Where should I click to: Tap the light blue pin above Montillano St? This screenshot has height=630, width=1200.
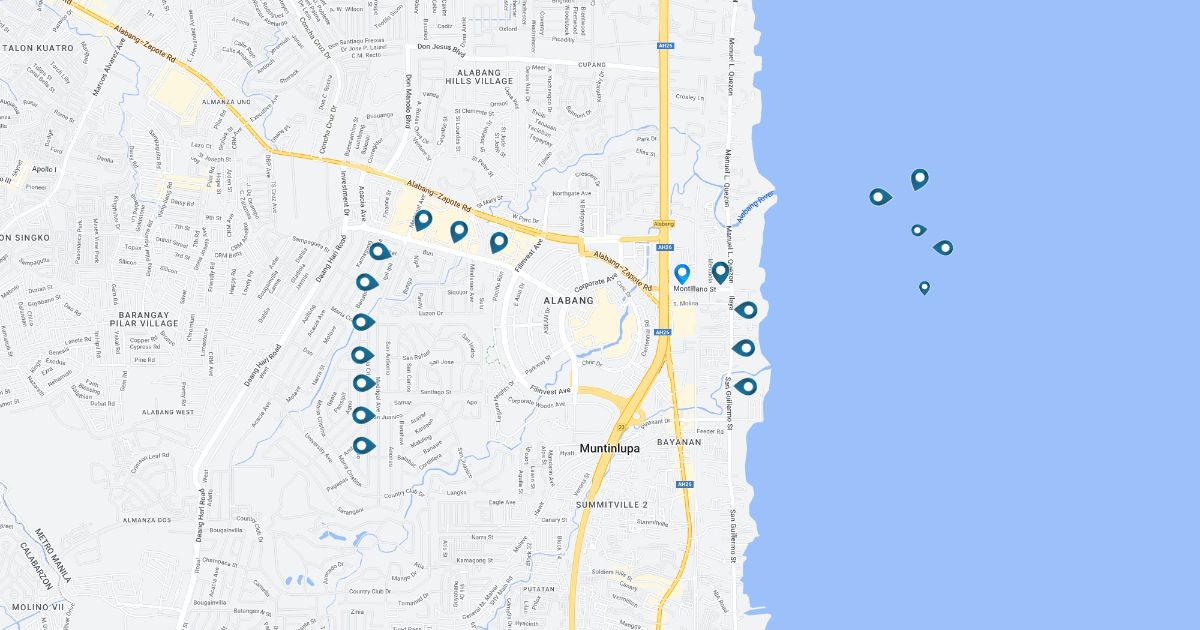(x=682, y=272)
